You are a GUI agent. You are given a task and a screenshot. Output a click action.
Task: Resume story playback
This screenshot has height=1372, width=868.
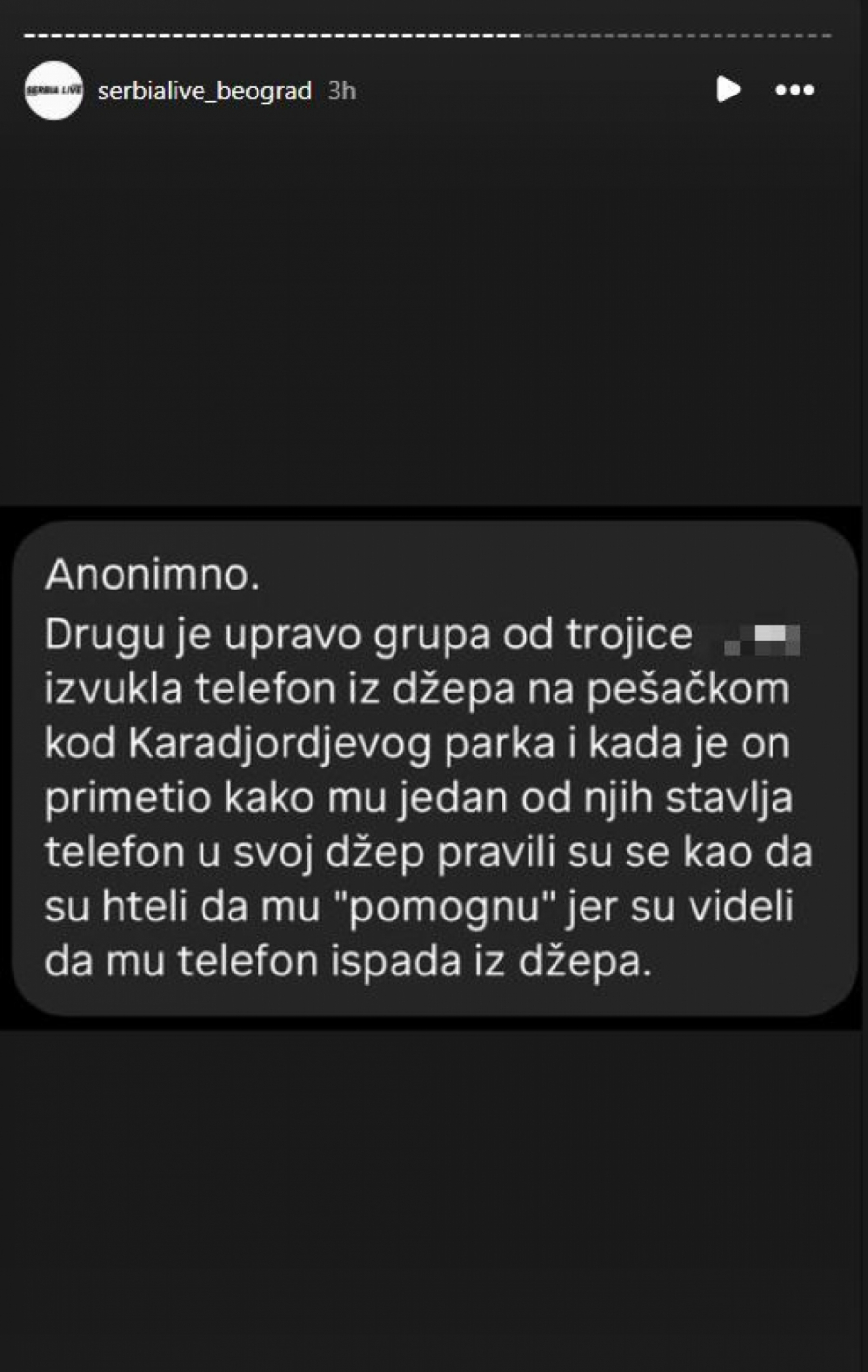click(x=728, y=90)
